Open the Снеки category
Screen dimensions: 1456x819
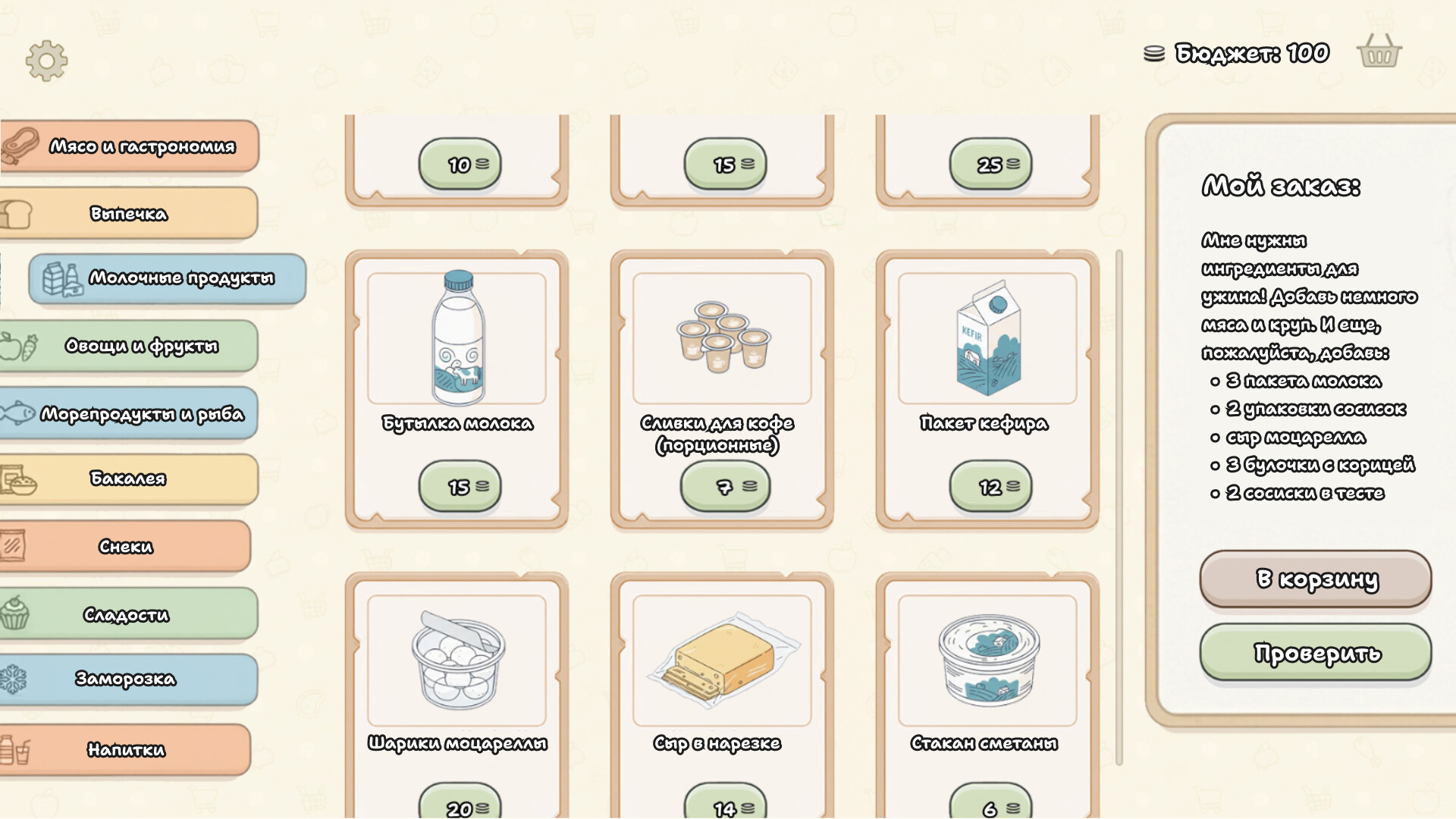point(126,547)
